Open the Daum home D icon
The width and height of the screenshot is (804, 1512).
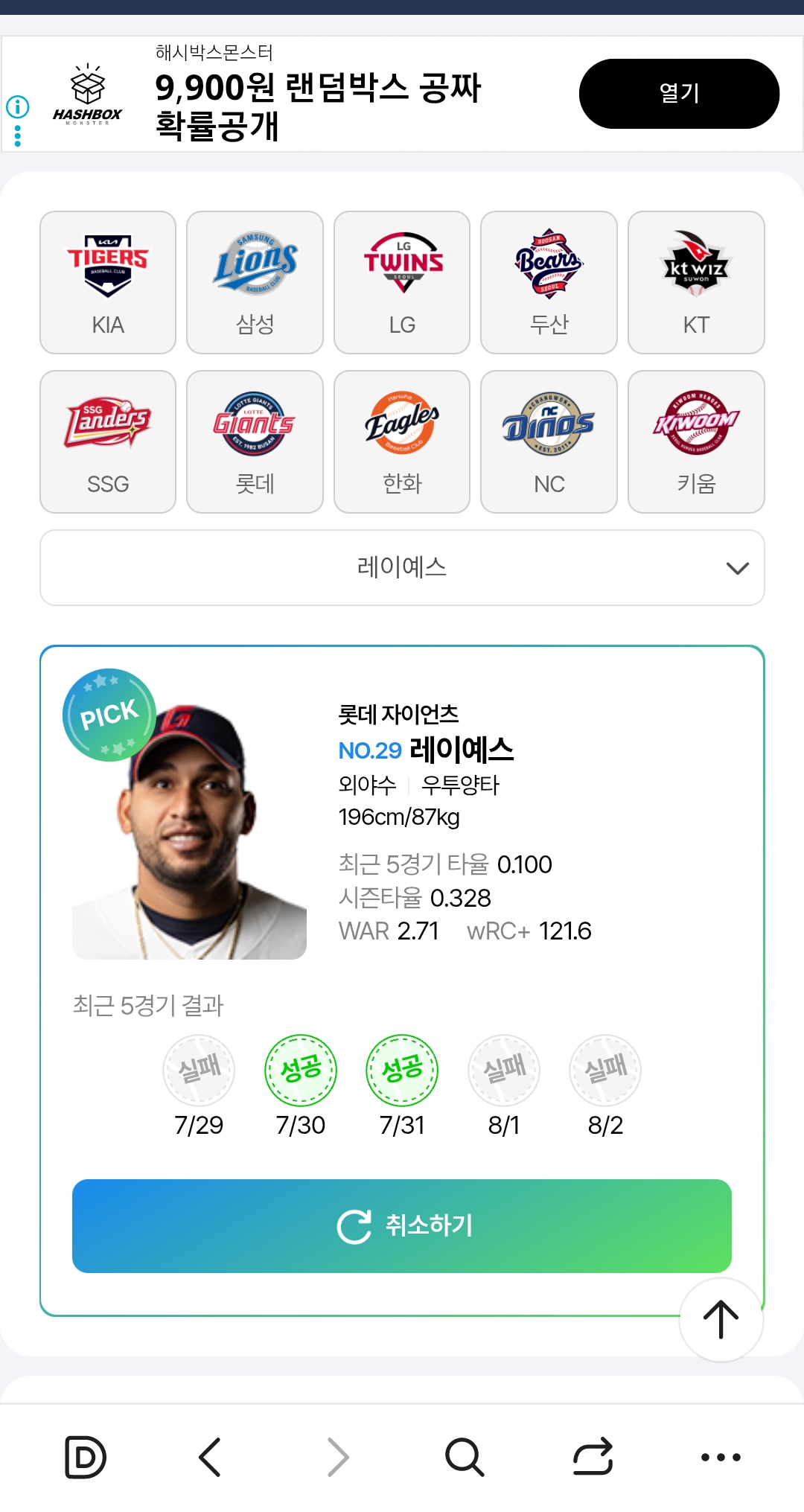point(85,1457)
